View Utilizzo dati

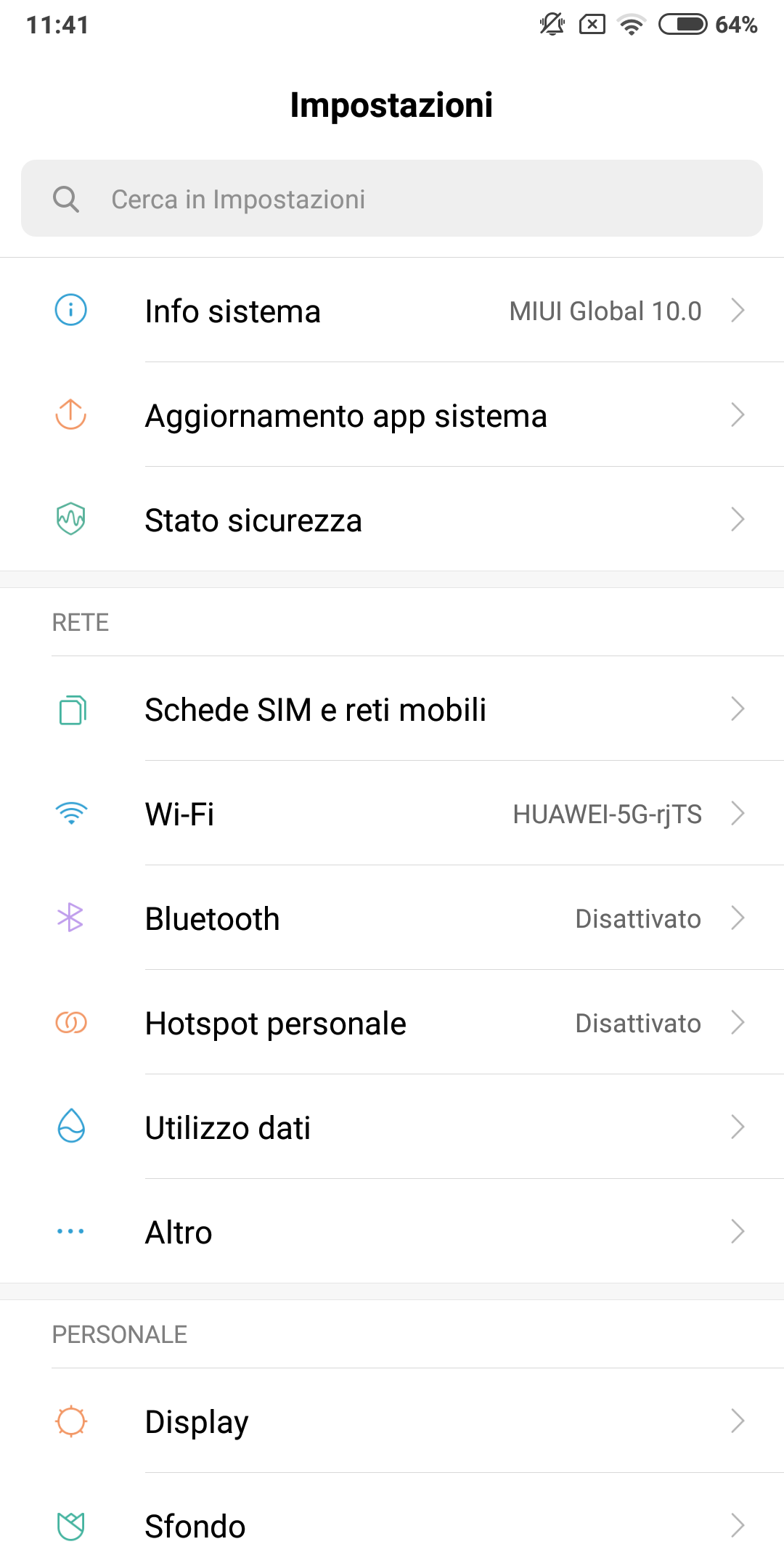pyautogui.click(x=392, y=1127)
